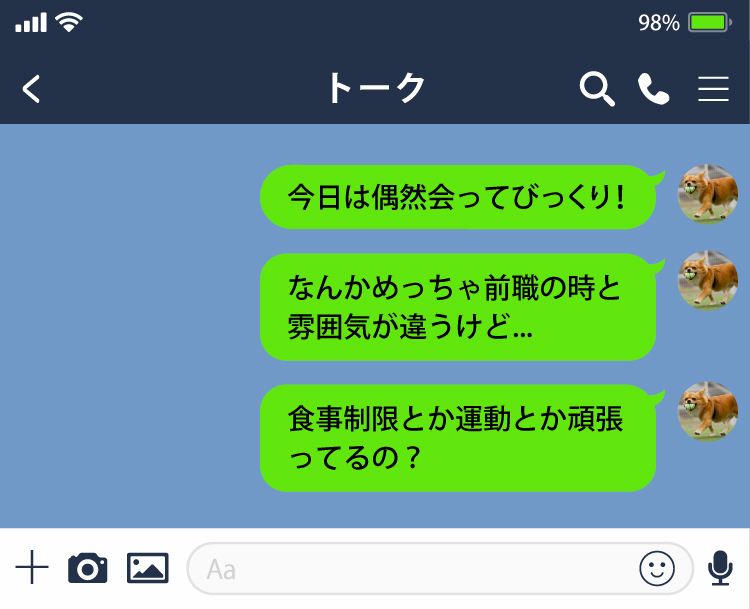Launch the camera to take a photo
This screenshot has width=750, height=609.
pos(88,568)
